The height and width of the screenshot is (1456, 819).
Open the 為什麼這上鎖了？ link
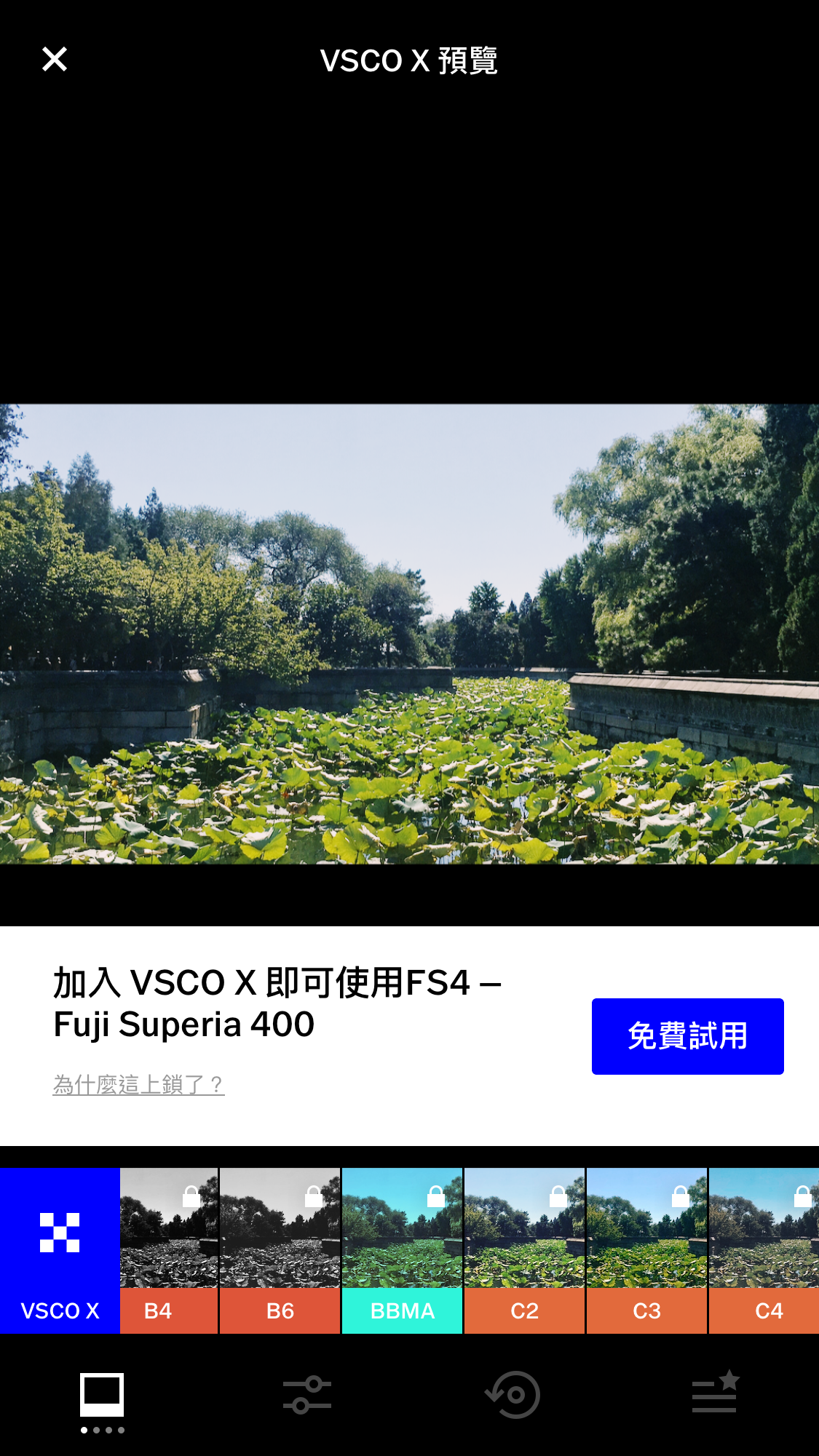pos(138,1084)
